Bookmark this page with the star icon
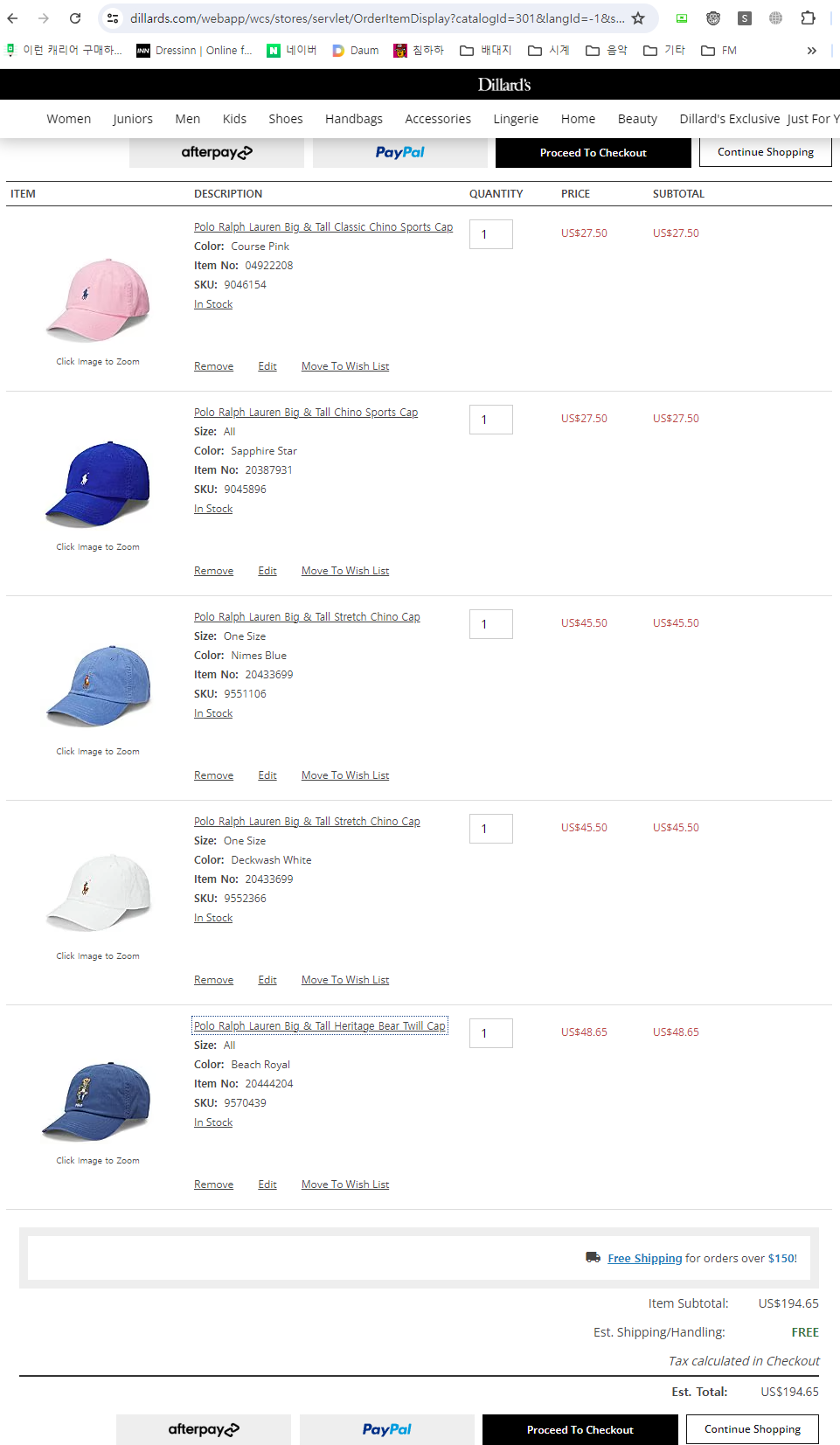 [x=638, y=18]
